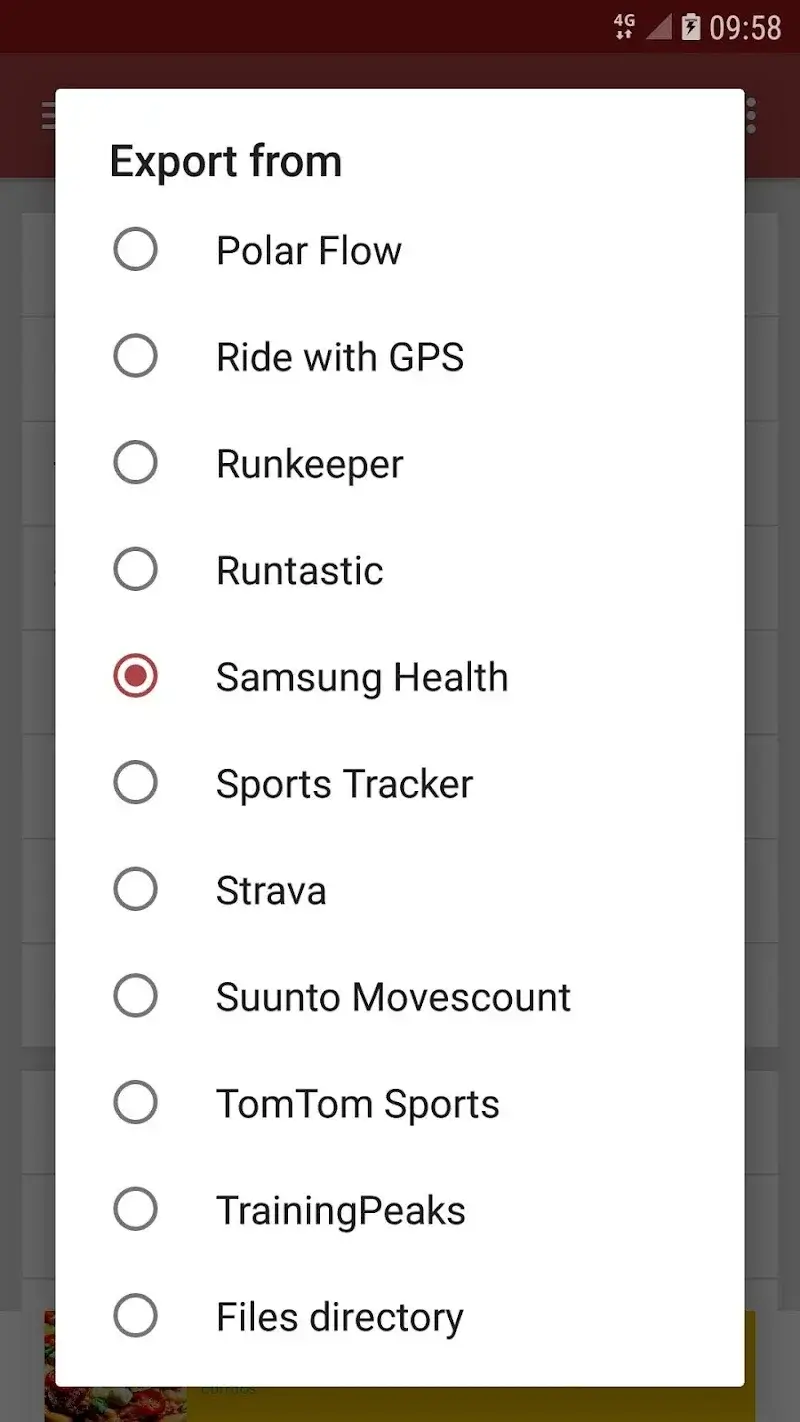Choose TomTom Sports radio button

[136, 1103]
